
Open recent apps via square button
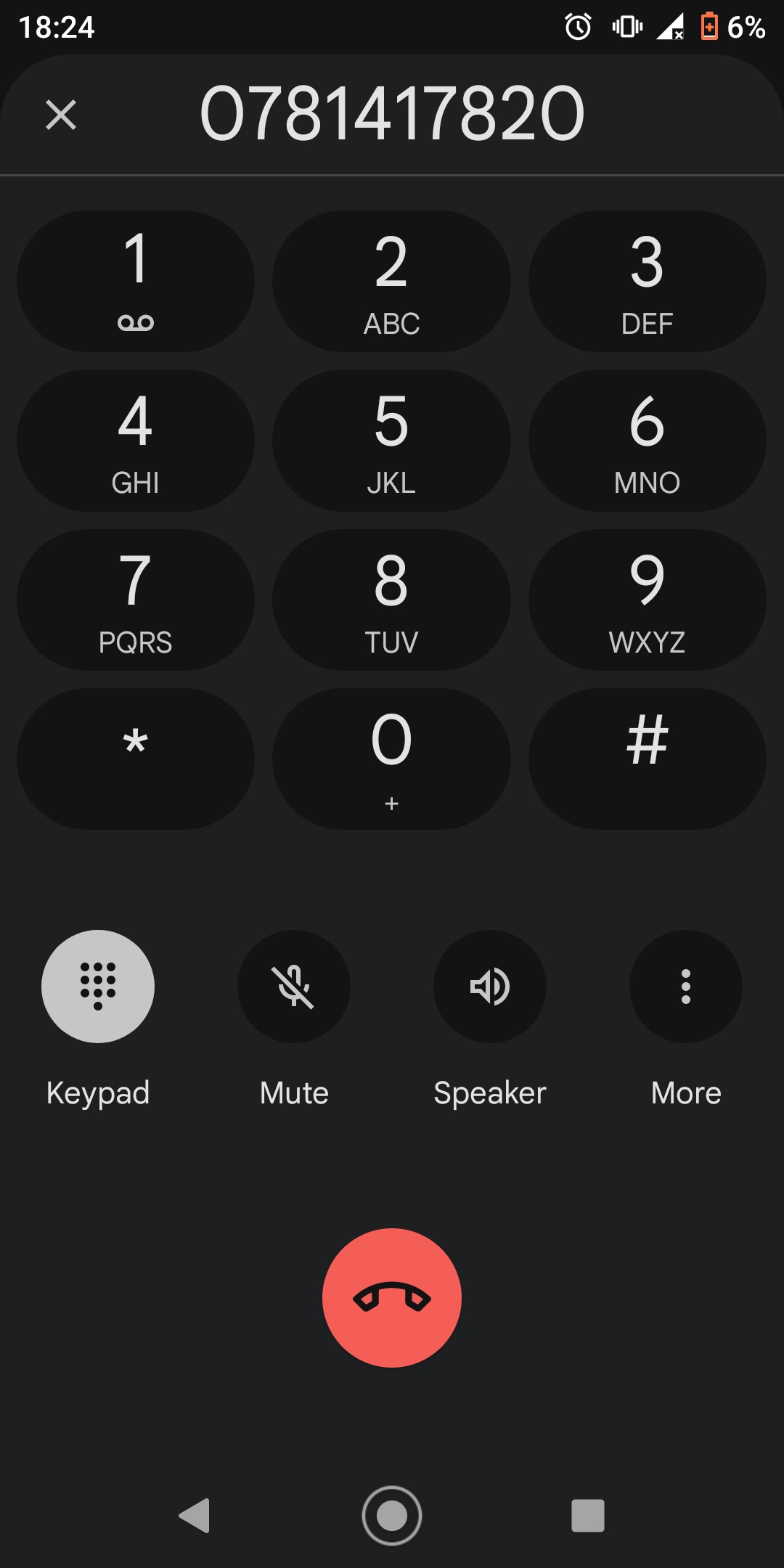(x=588, y=1516)
